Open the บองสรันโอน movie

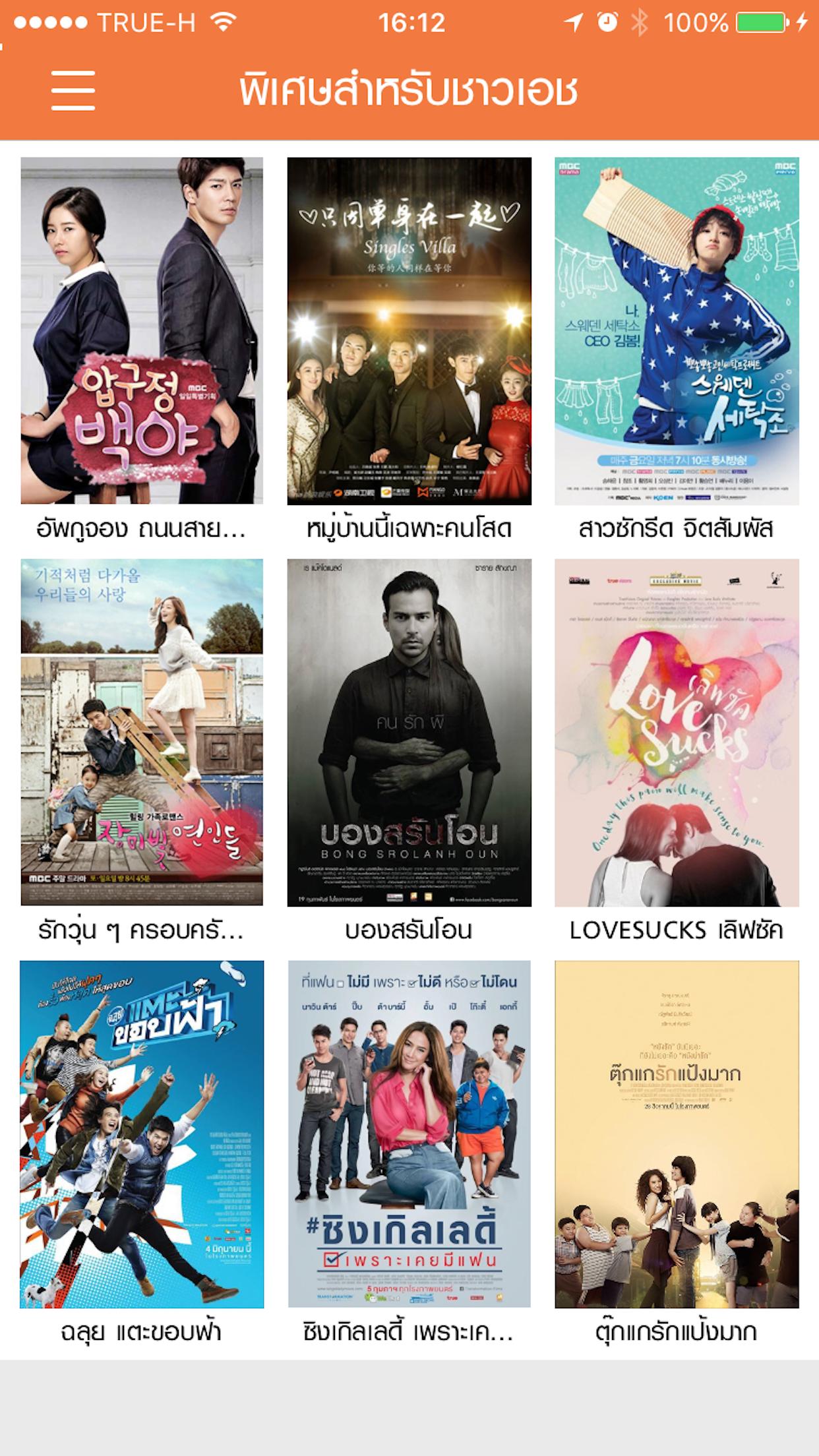tap(409, 733)
